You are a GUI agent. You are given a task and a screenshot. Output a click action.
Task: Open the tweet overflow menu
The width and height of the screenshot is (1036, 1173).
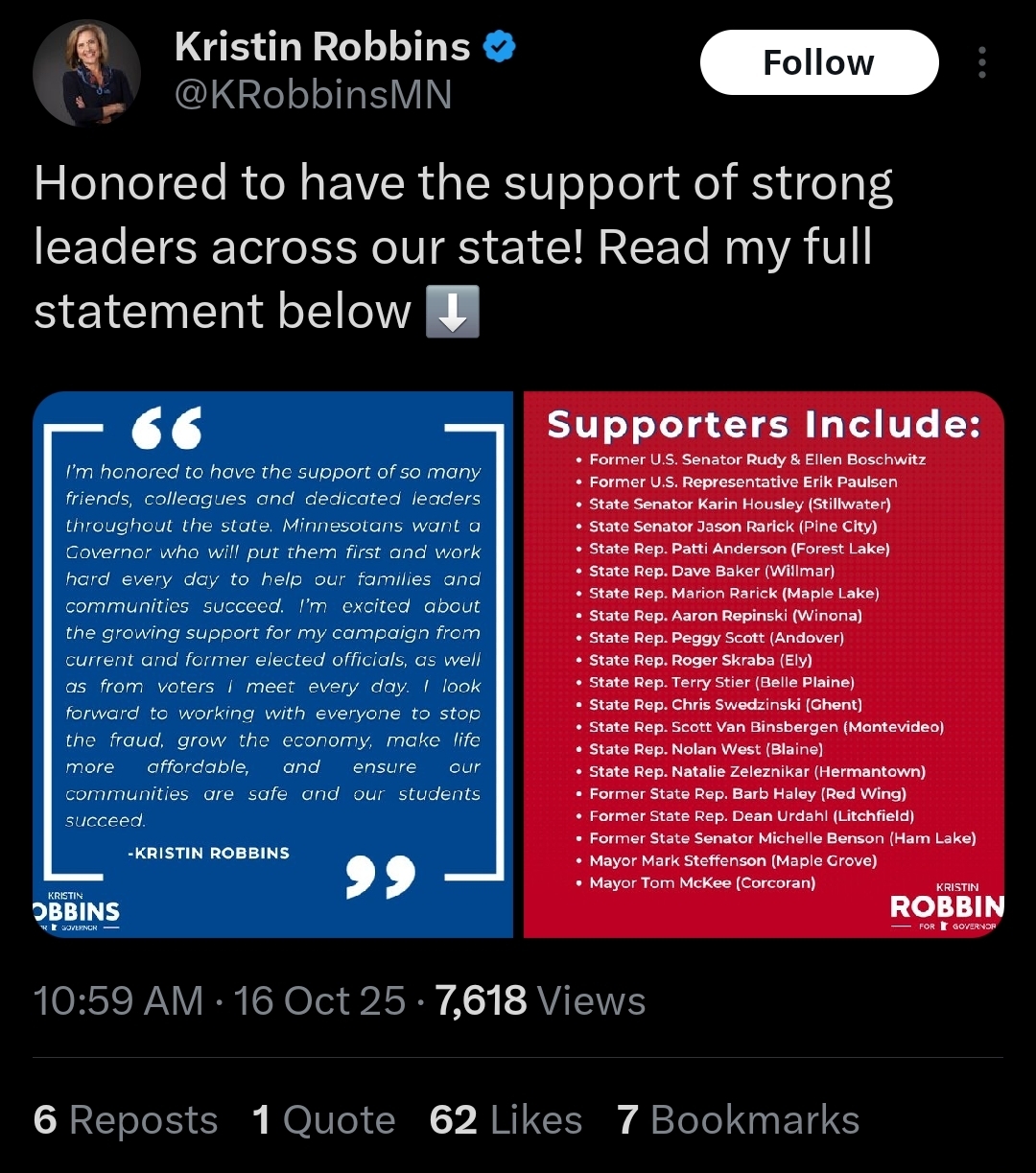981,62
